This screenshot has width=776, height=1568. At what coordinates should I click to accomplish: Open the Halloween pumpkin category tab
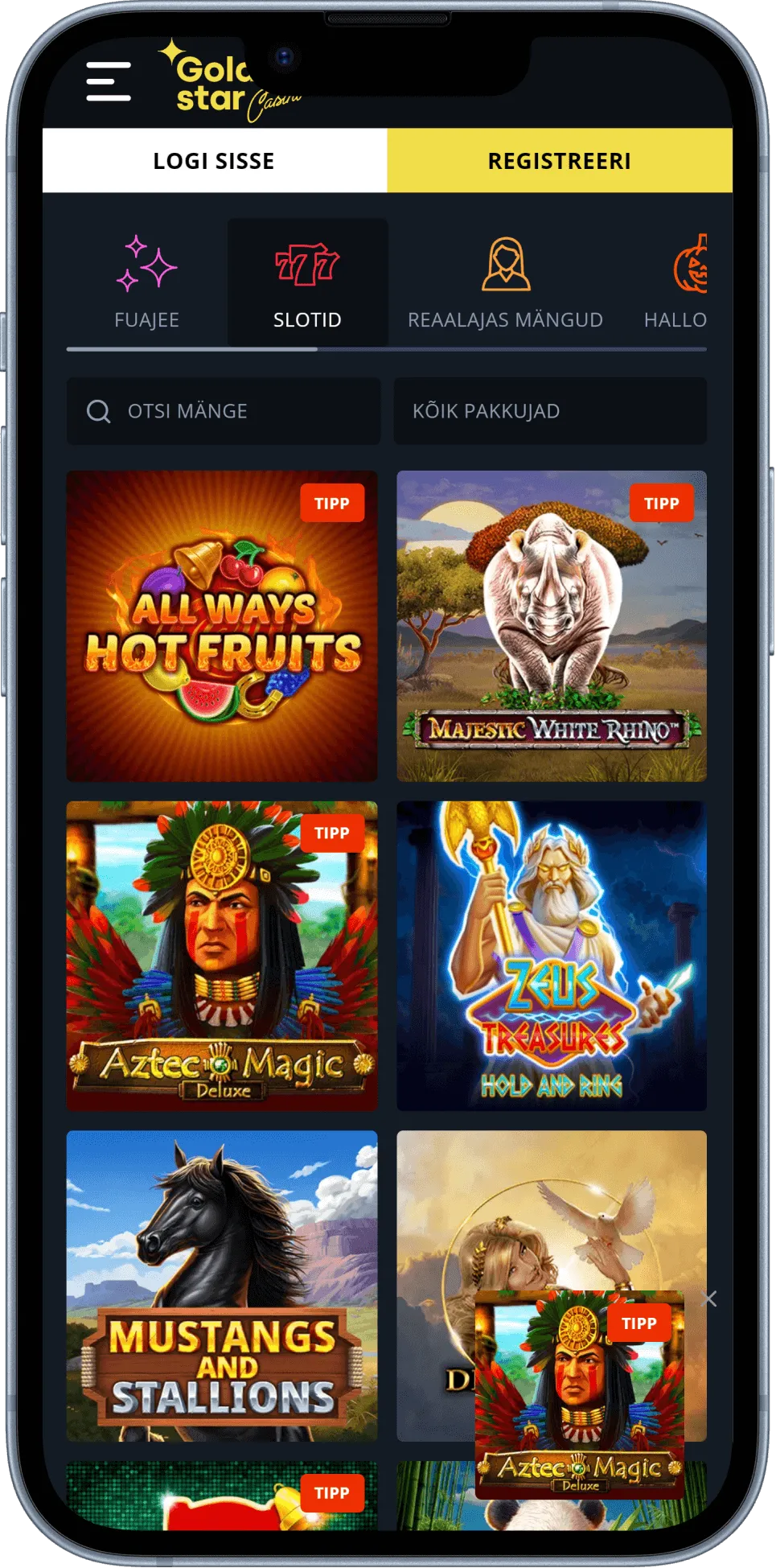coord(680,283)
